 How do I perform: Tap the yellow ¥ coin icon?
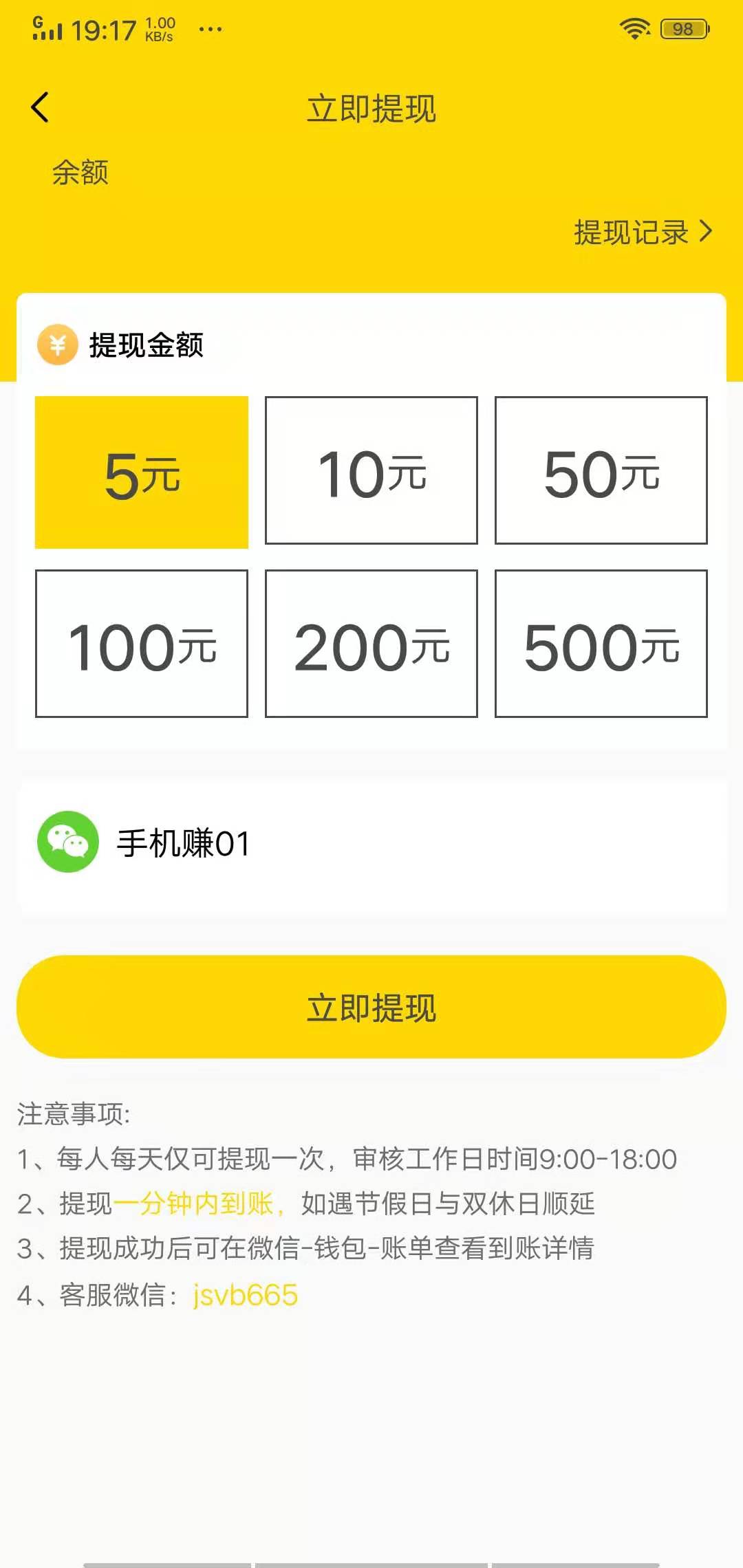tap(58, 346)
